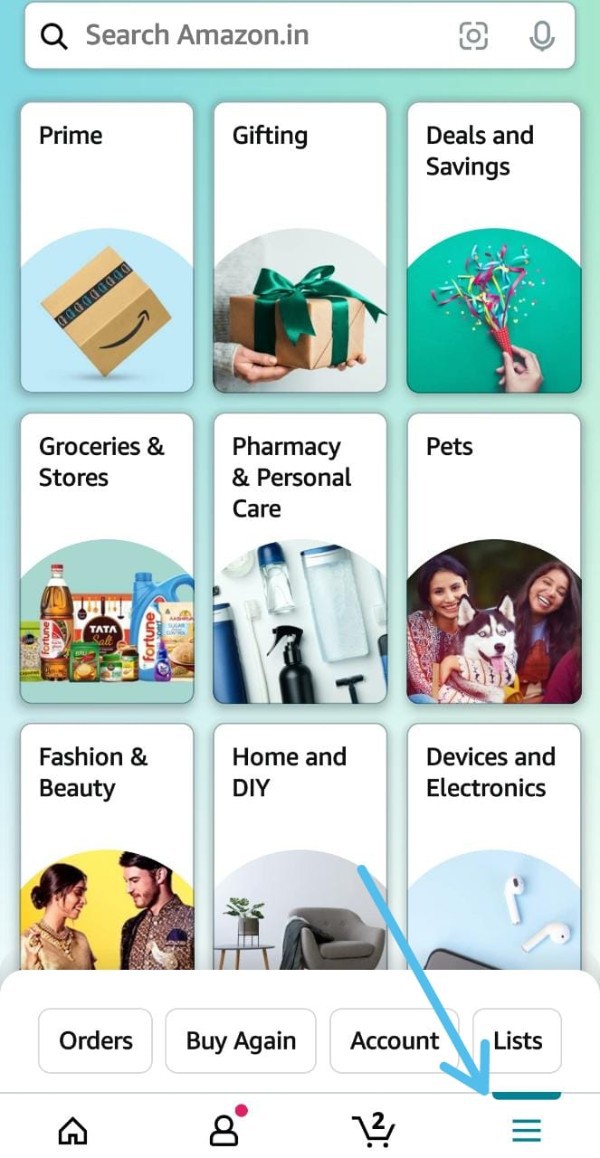The height and width of the screenshot is (1158, 600).
Task: Browse Groceries & Stores
Action: pos(106,558)
